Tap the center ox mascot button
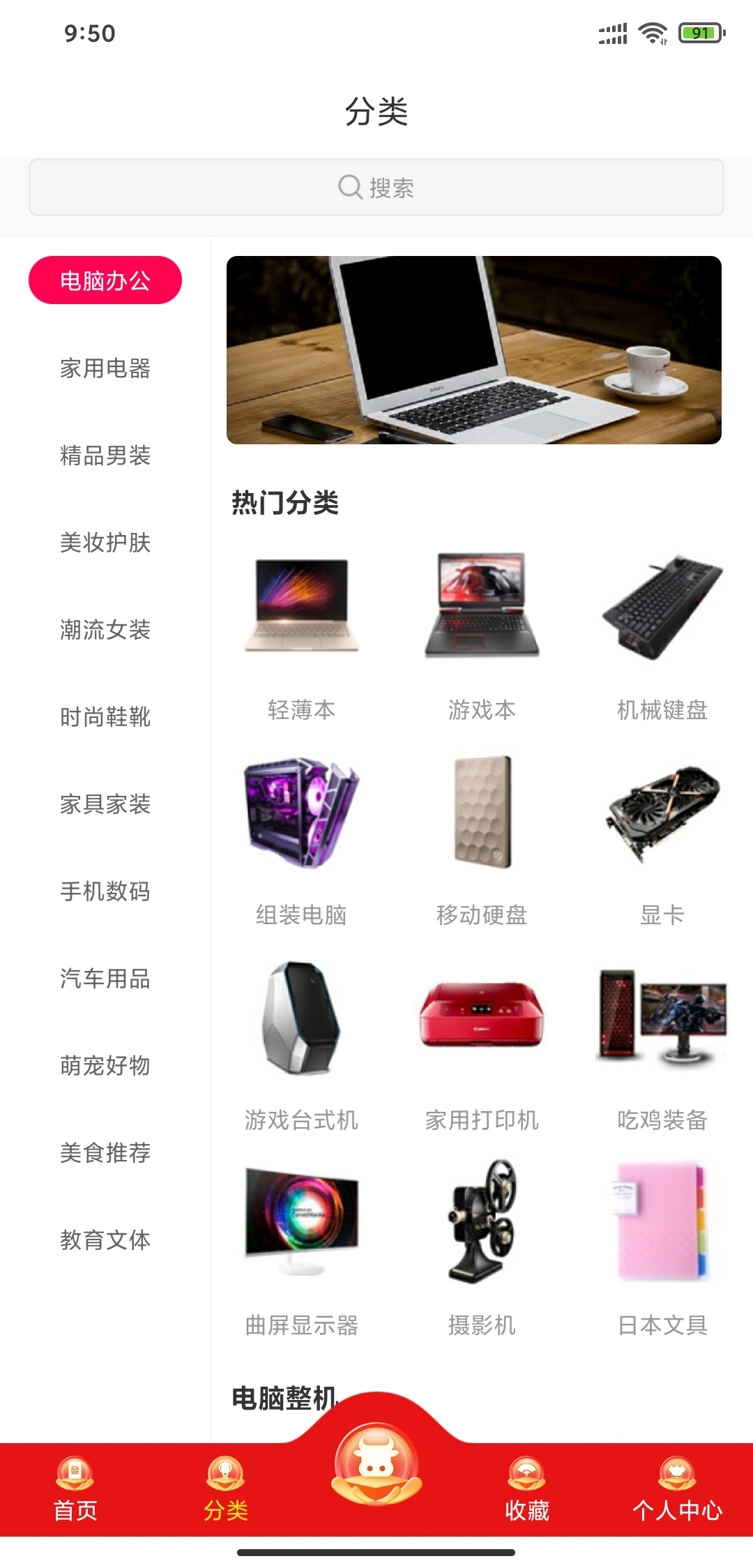Viewport: 753px width, 1568px height. point(376,1465)
